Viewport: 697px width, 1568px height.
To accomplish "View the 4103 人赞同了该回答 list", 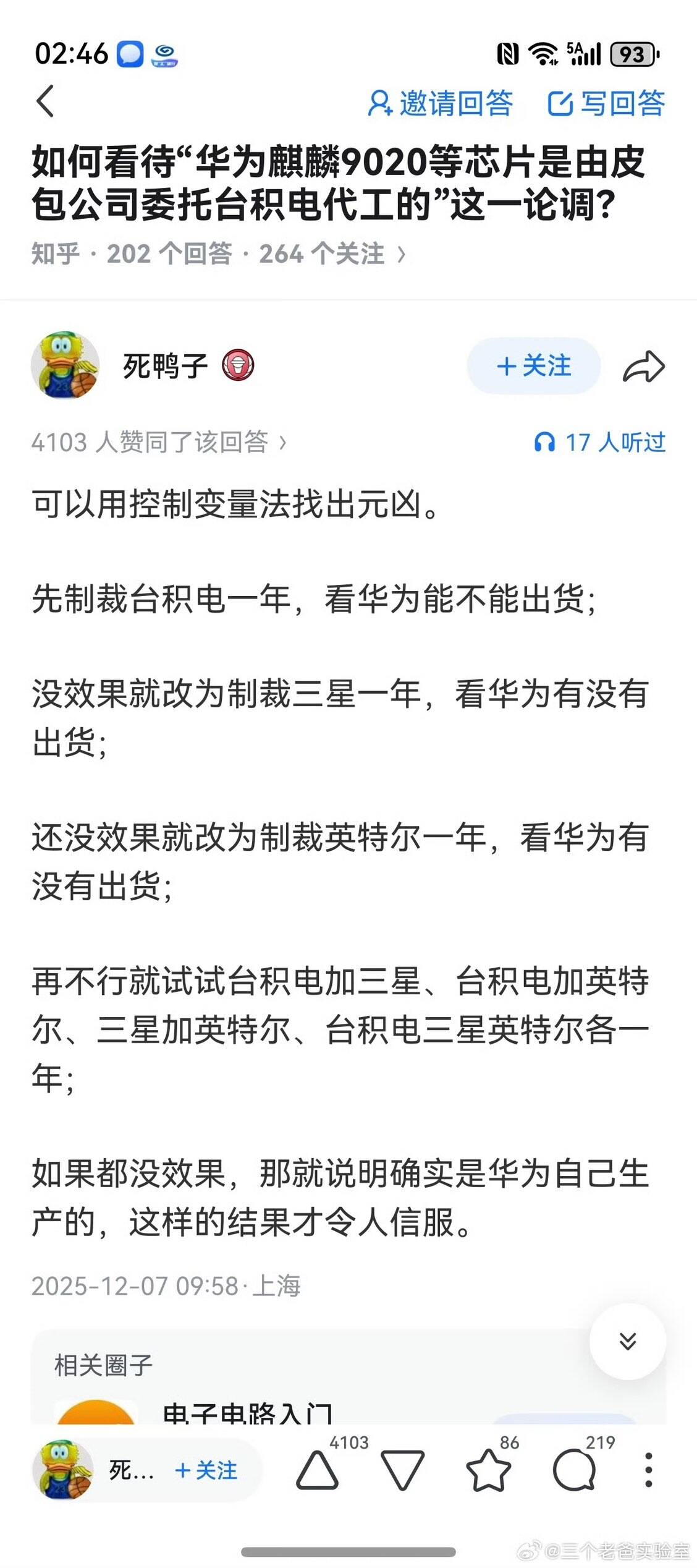I will pos(159,442).
